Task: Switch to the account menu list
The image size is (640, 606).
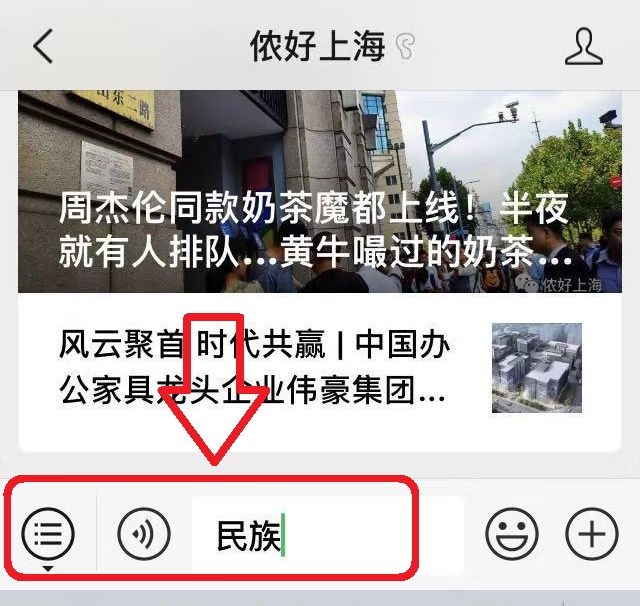Action: coord(48,535)
